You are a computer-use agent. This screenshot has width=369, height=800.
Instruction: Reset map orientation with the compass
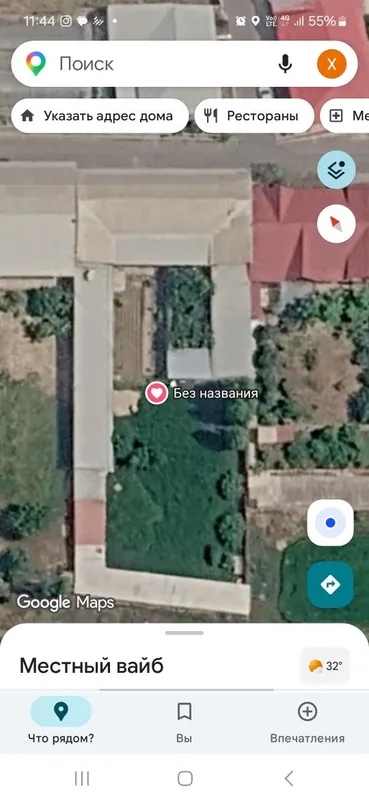(x=336, y=224)
